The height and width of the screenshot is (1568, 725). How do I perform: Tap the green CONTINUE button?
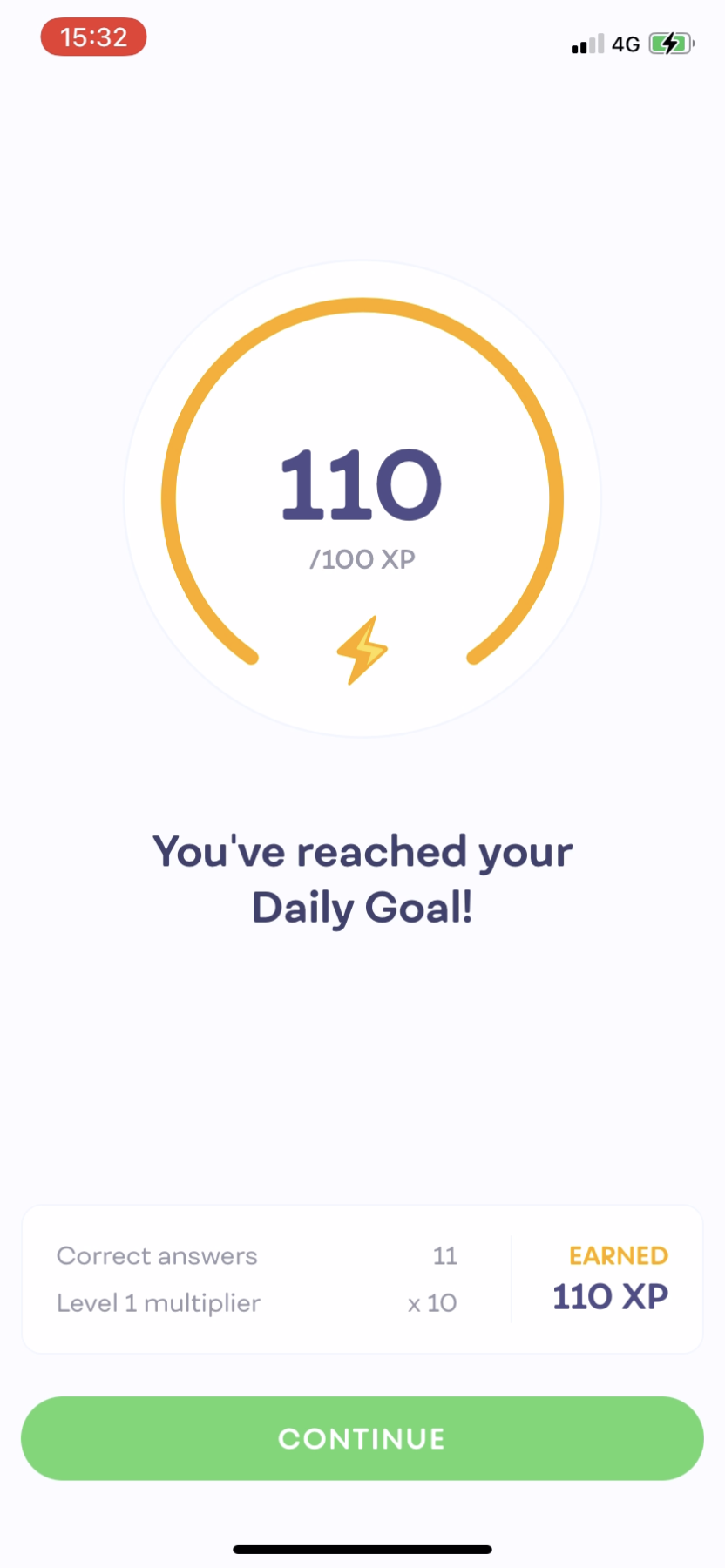(362, 1438)
